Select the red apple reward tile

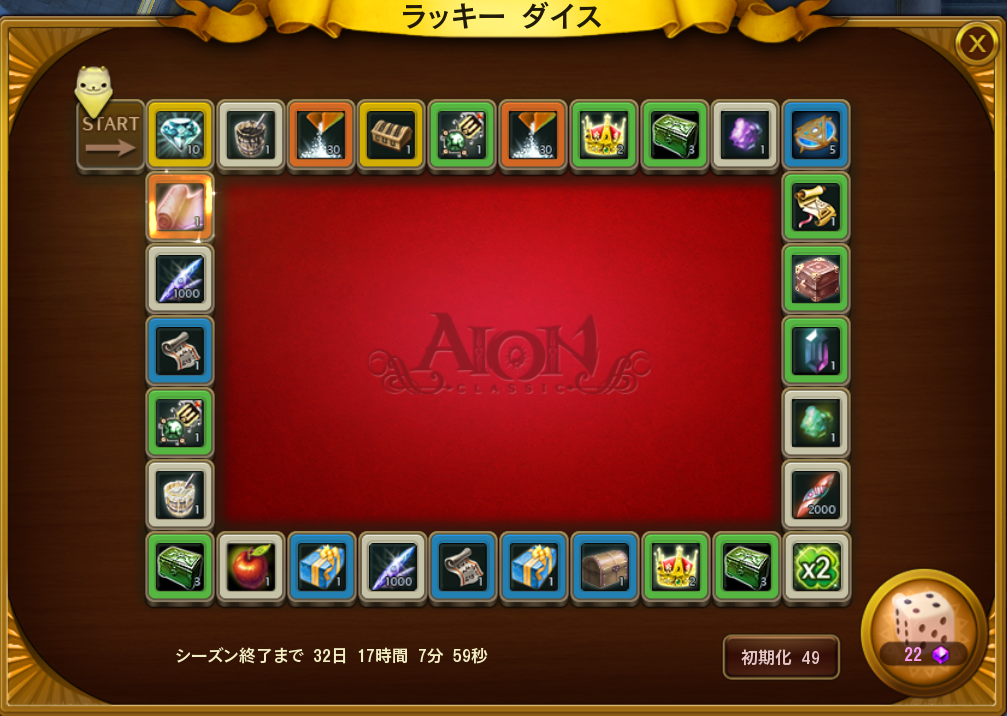click(x=252, y=567)
